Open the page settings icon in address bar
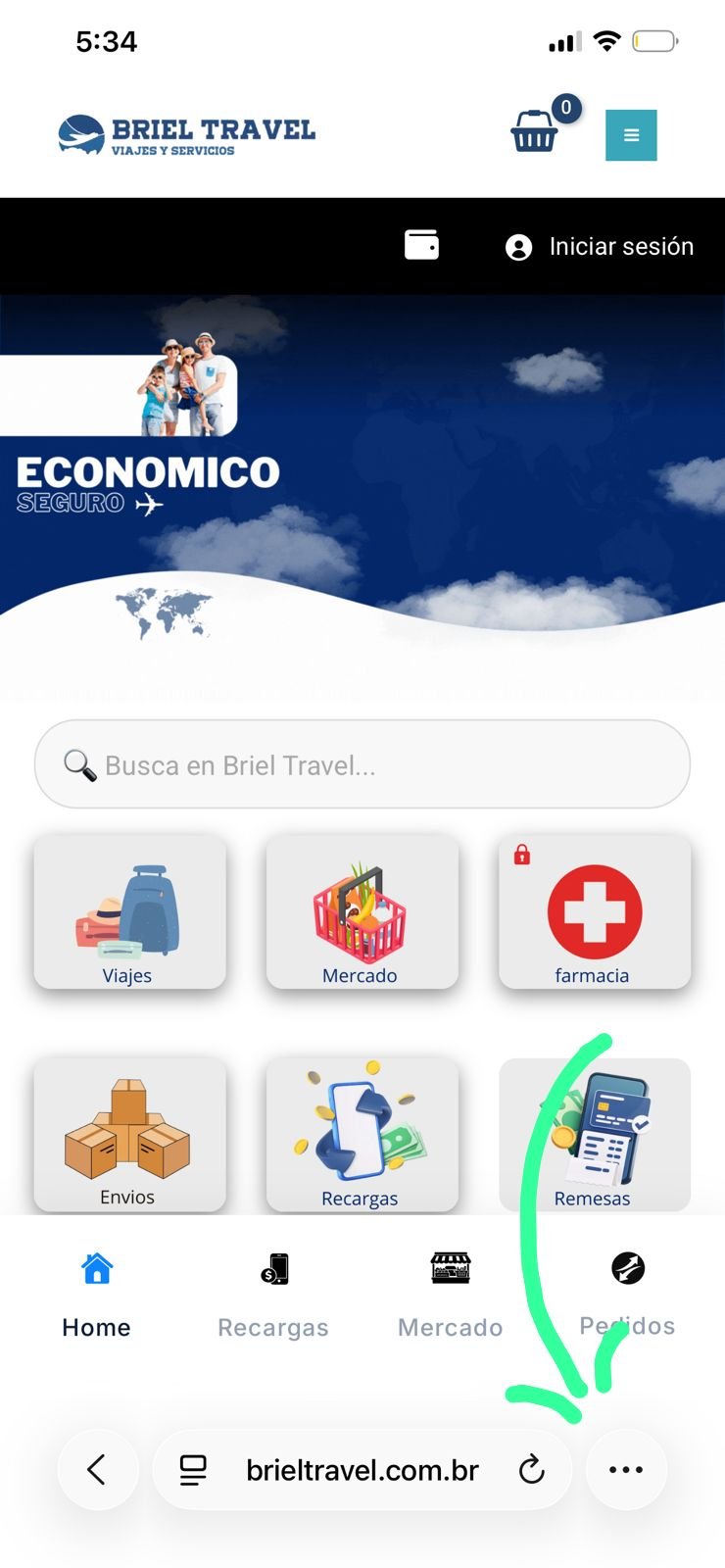The width and height of the screenshot is (725, 1568). 193,1470
